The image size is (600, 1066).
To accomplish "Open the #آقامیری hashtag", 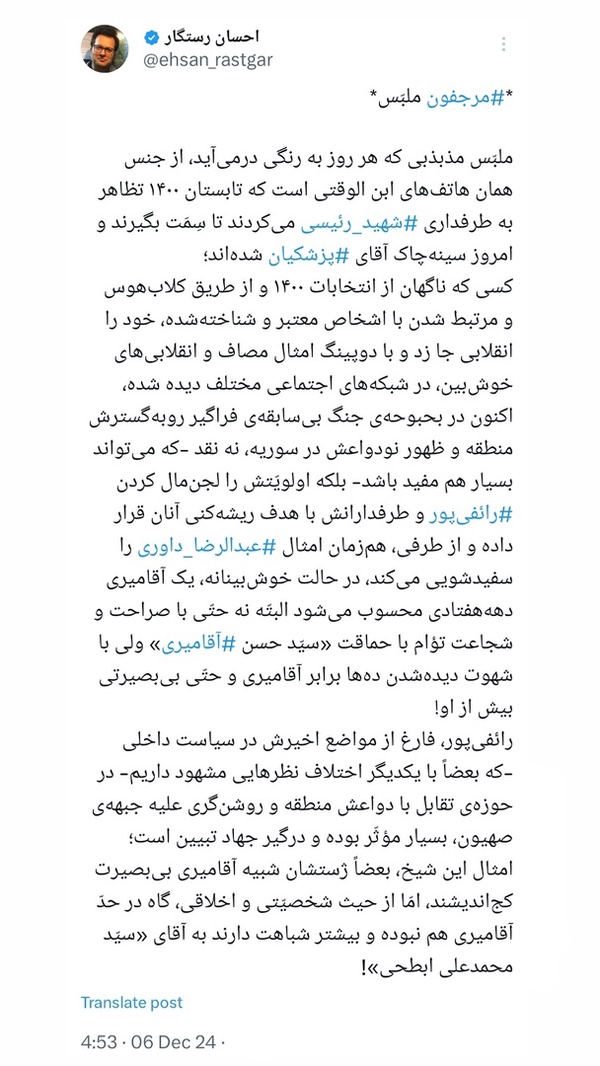I will [x=199, y=642].
